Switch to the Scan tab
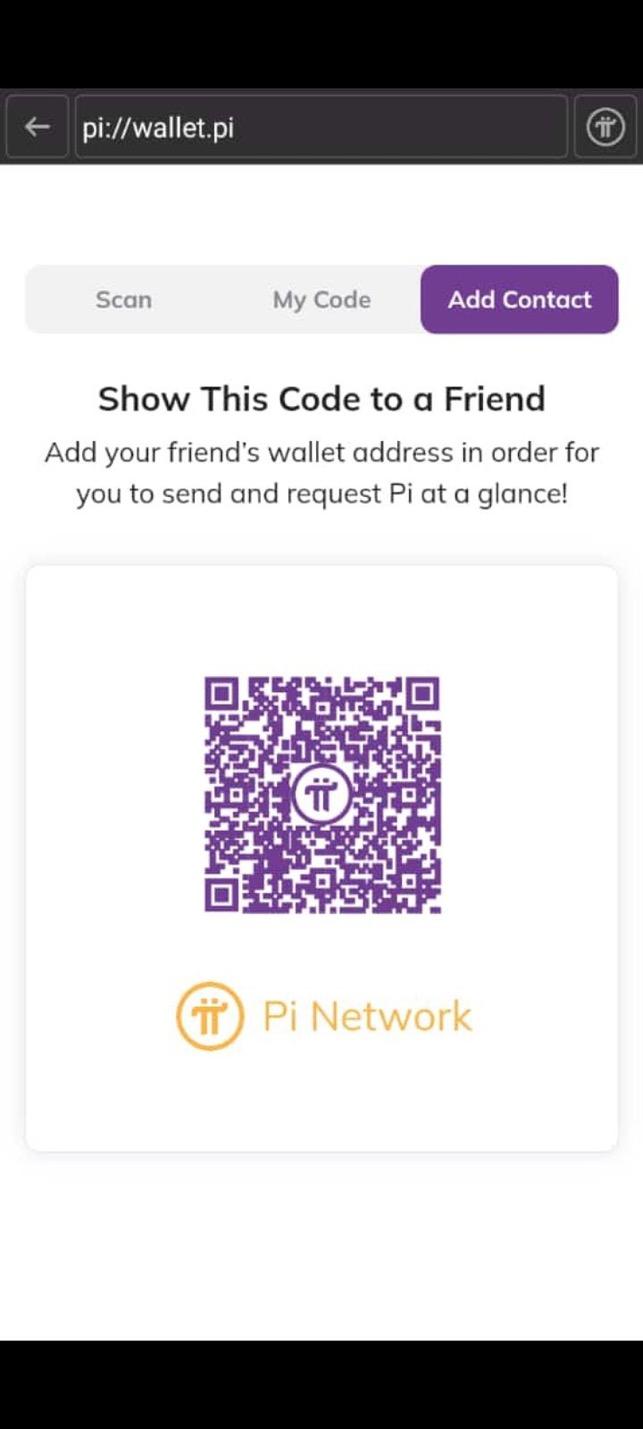Viewport: 643px width, 1429px height. coord(124,300)
